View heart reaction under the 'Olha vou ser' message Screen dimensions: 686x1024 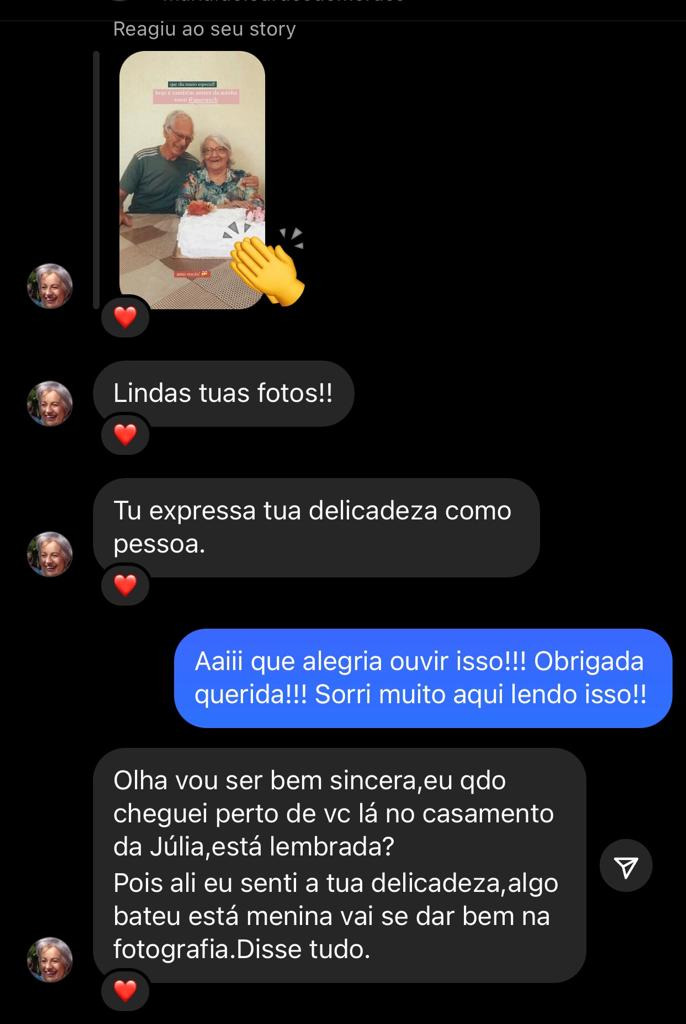(x=125, y=990)
